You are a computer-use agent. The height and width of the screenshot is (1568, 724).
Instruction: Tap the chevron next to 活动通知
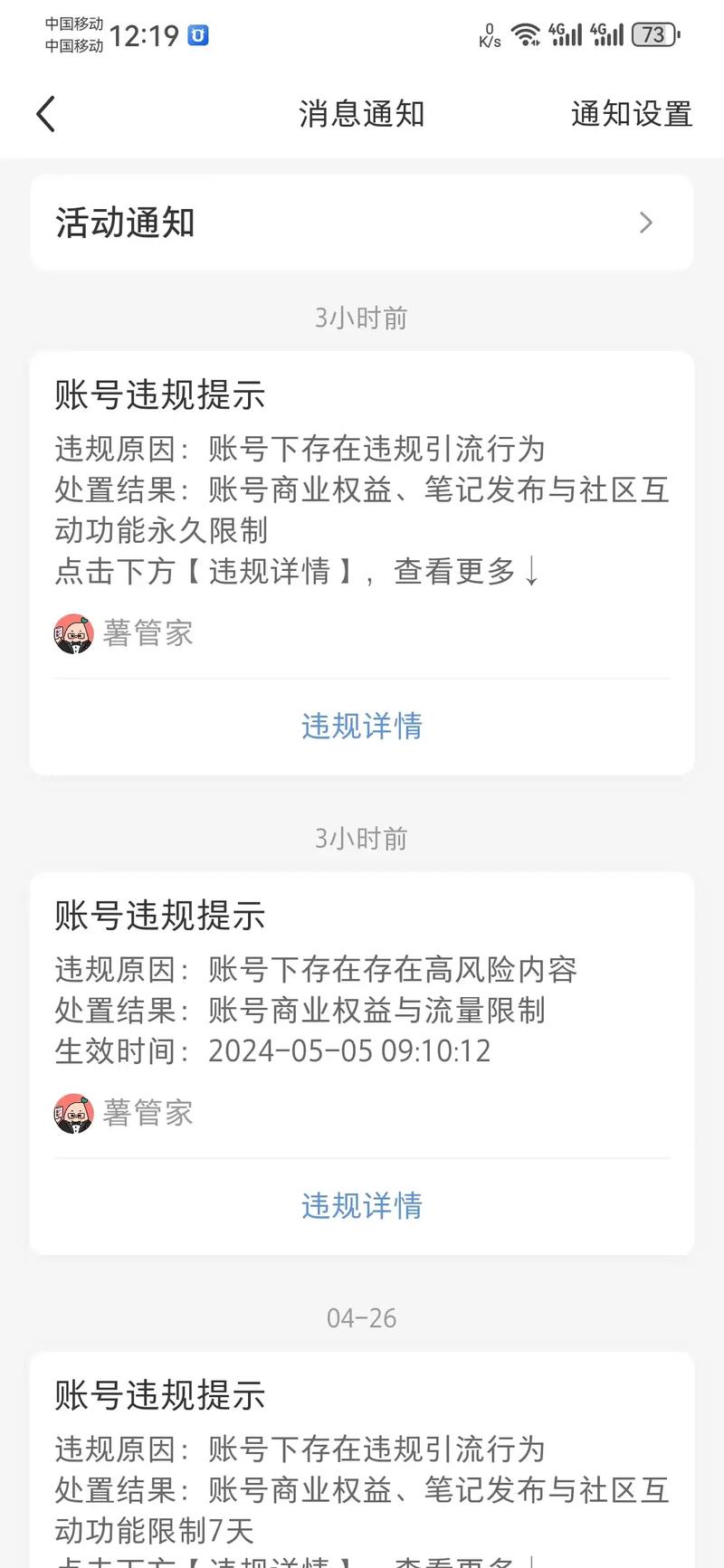tap(645, 223)
